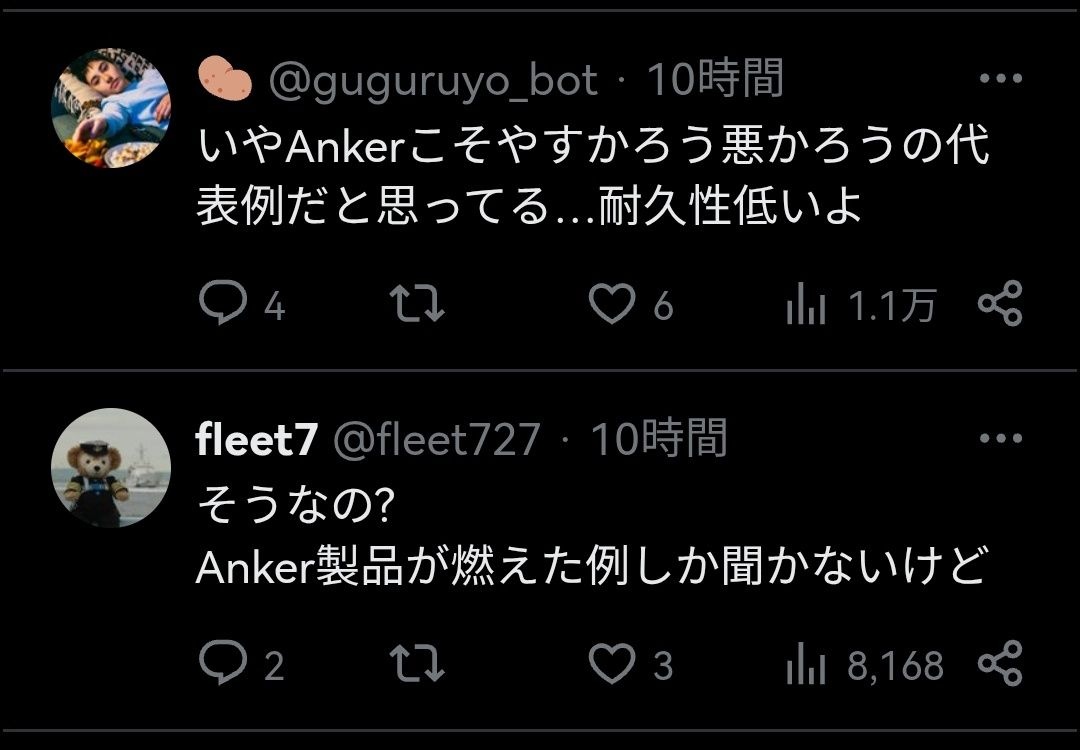Reply to fleet7's post

pyautogui.click(x=222, y=664)
